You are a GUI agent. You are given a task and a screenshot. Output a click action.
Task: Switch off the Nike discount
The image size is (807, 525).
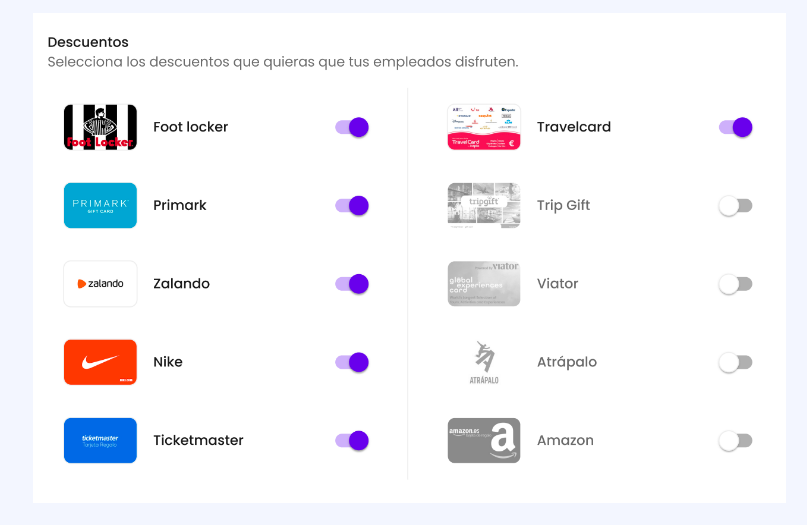(352, 362)
